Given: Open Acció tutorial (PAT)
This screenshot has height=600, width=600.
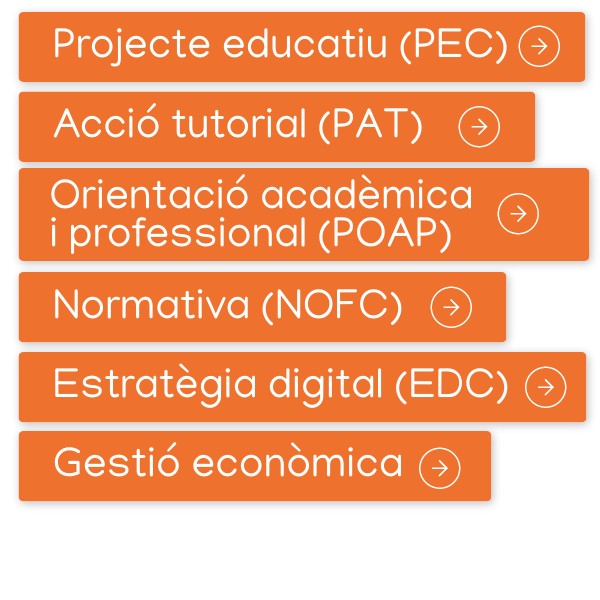Looking at the screenshot, I should 276,126.
